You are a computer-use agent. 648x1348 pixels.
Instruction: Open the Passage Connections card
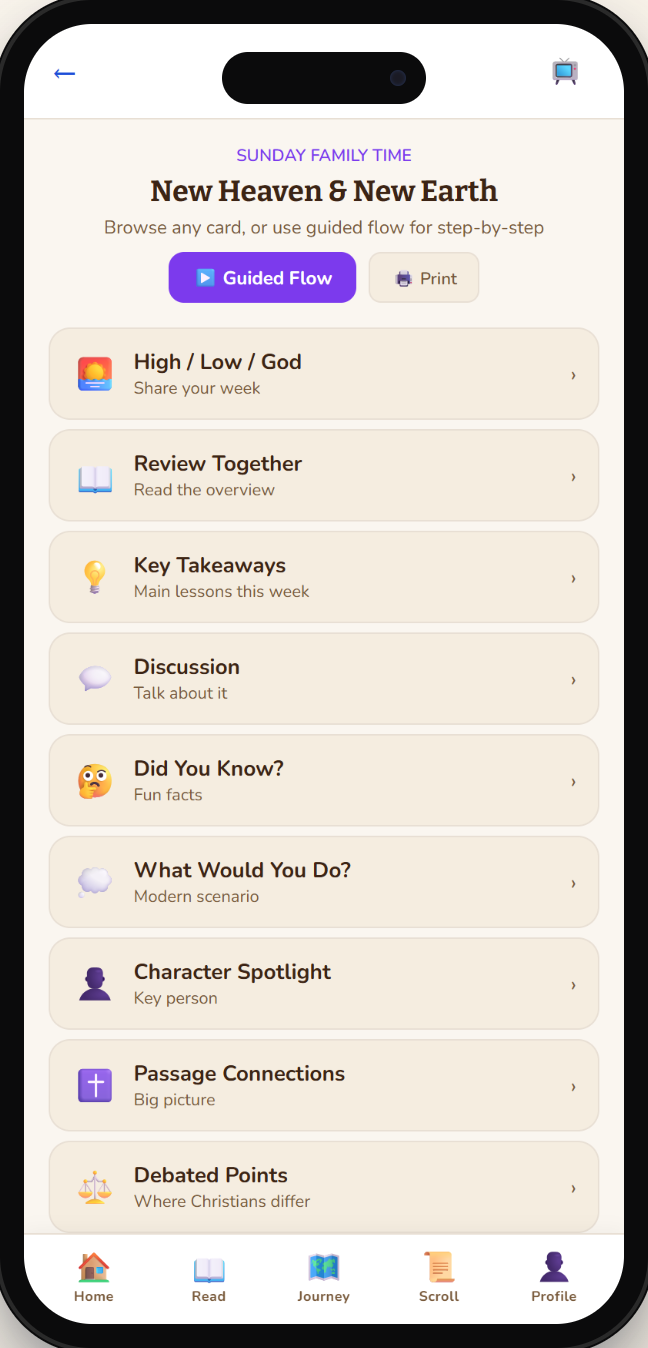pyautogui.click(x=323, y=1086)
